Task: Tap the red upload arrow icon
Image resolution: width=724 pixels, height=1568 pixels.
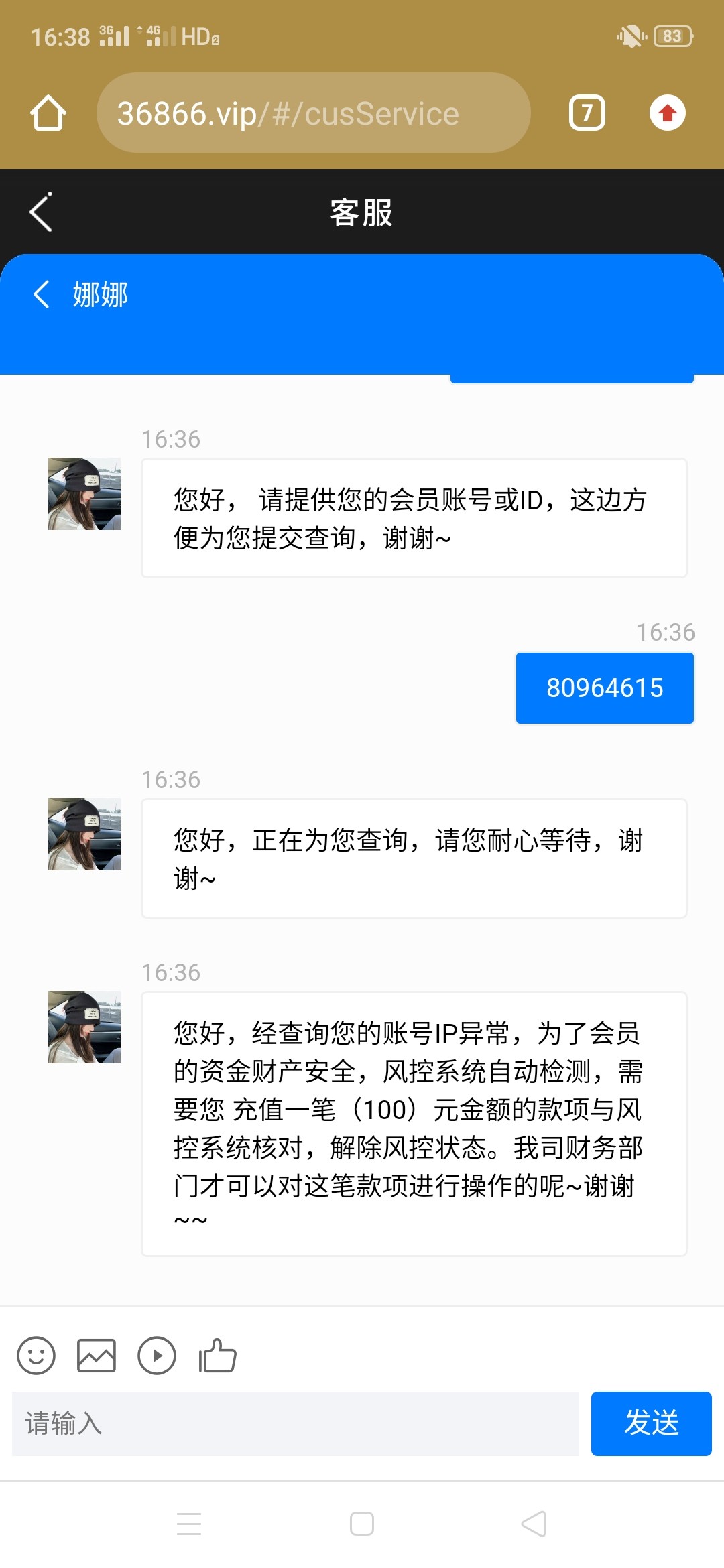Action: coord(667,113)
